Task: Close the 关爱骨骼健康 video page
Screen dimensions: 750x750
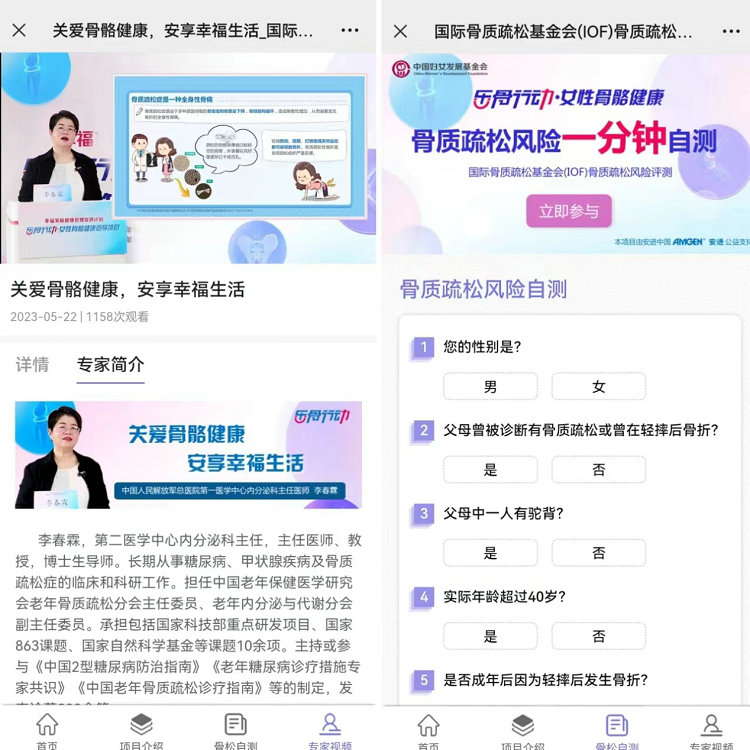Action: click(19, 31)
